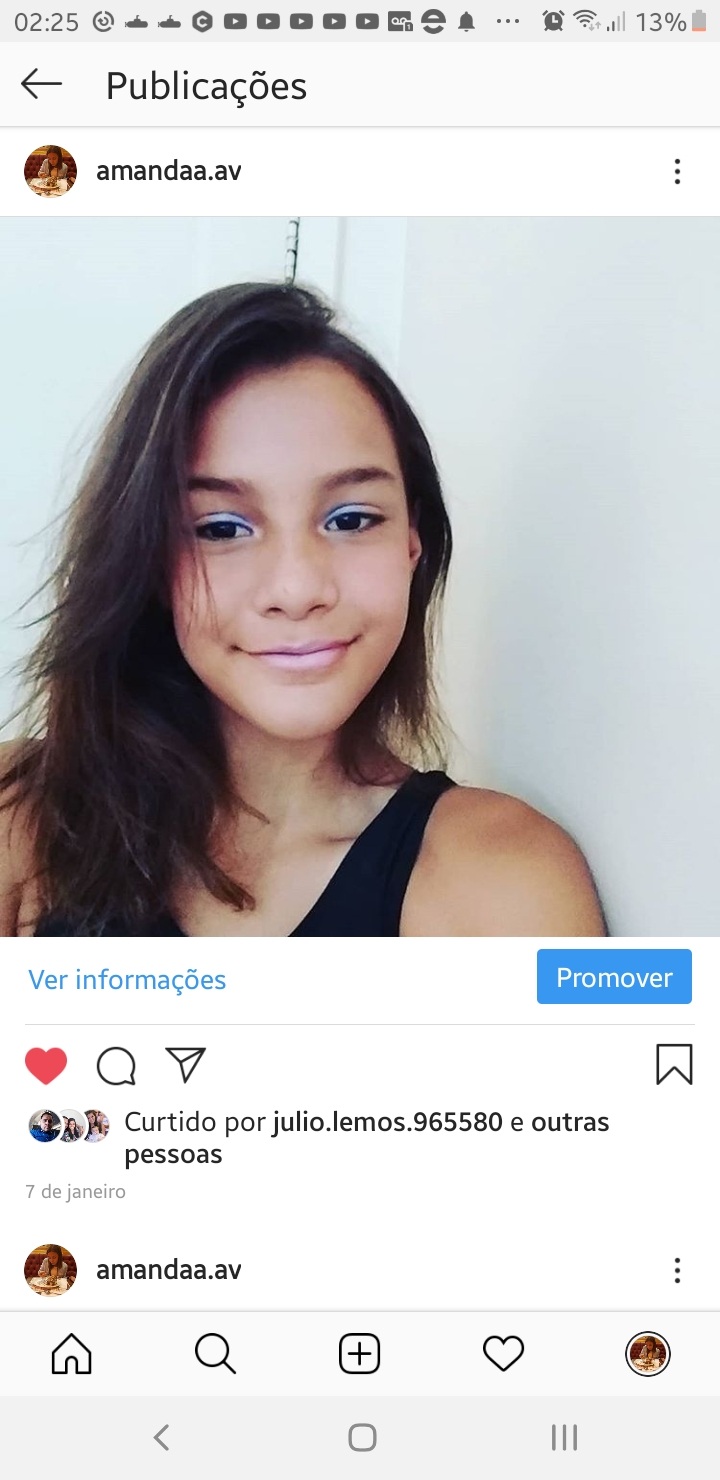Open comments on the post
The width and height of the screenshot is (720, 1480).
click(116, 1066)
